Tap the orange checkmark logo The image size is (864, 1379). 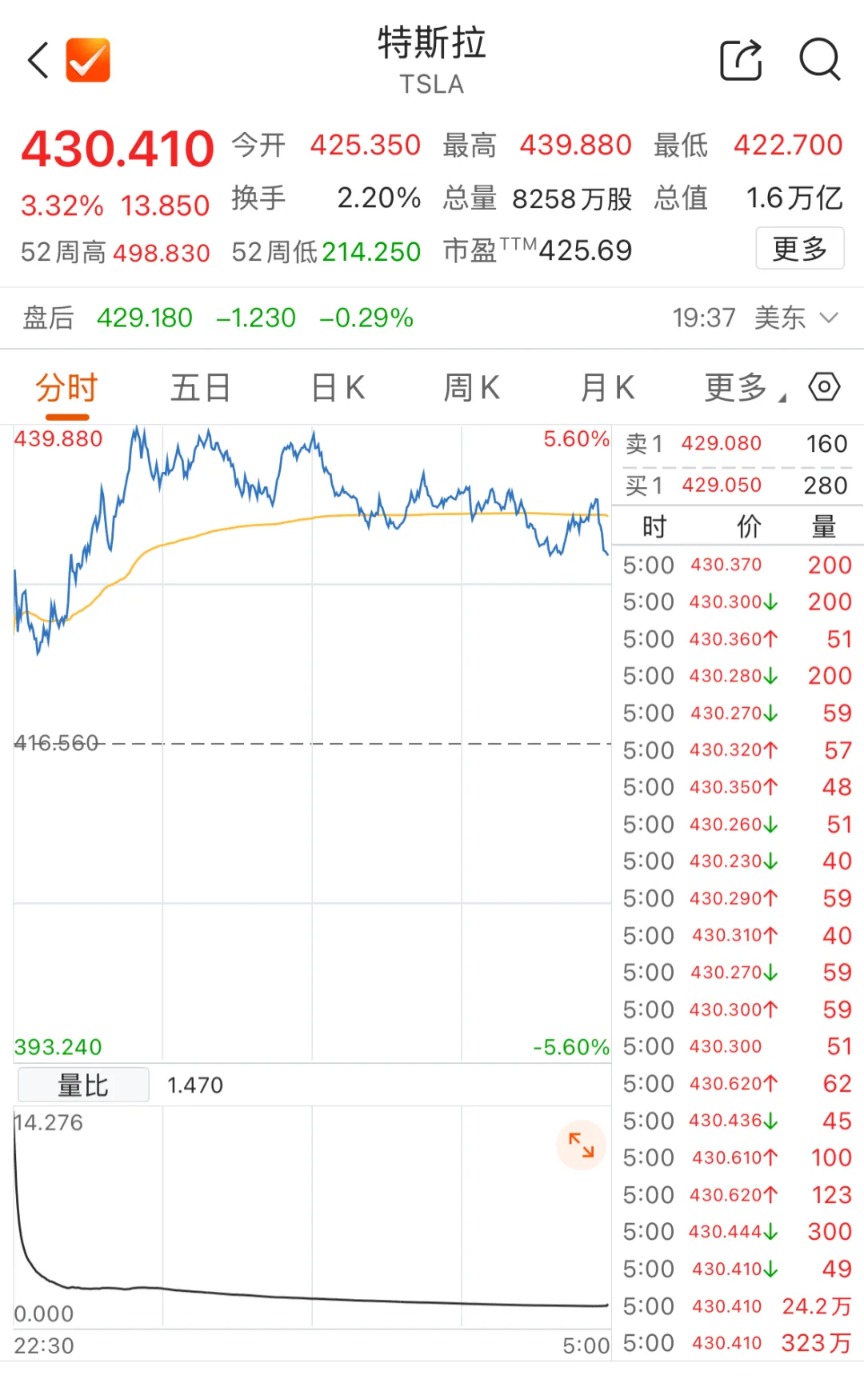tap(88, 60)
